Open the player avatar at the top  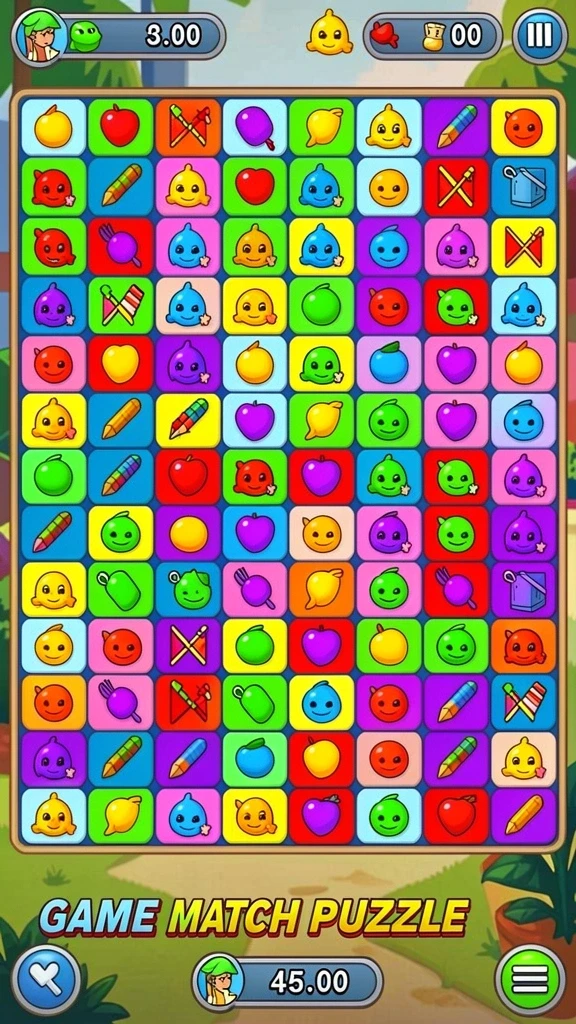[40, 37]
